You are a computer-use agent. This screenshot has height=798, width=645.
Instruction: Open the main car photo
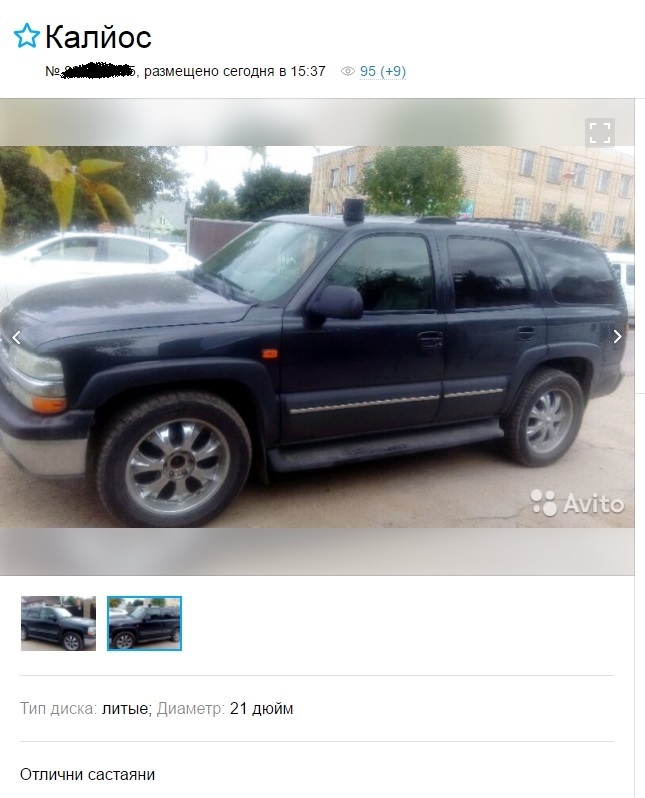coord(316,337)
